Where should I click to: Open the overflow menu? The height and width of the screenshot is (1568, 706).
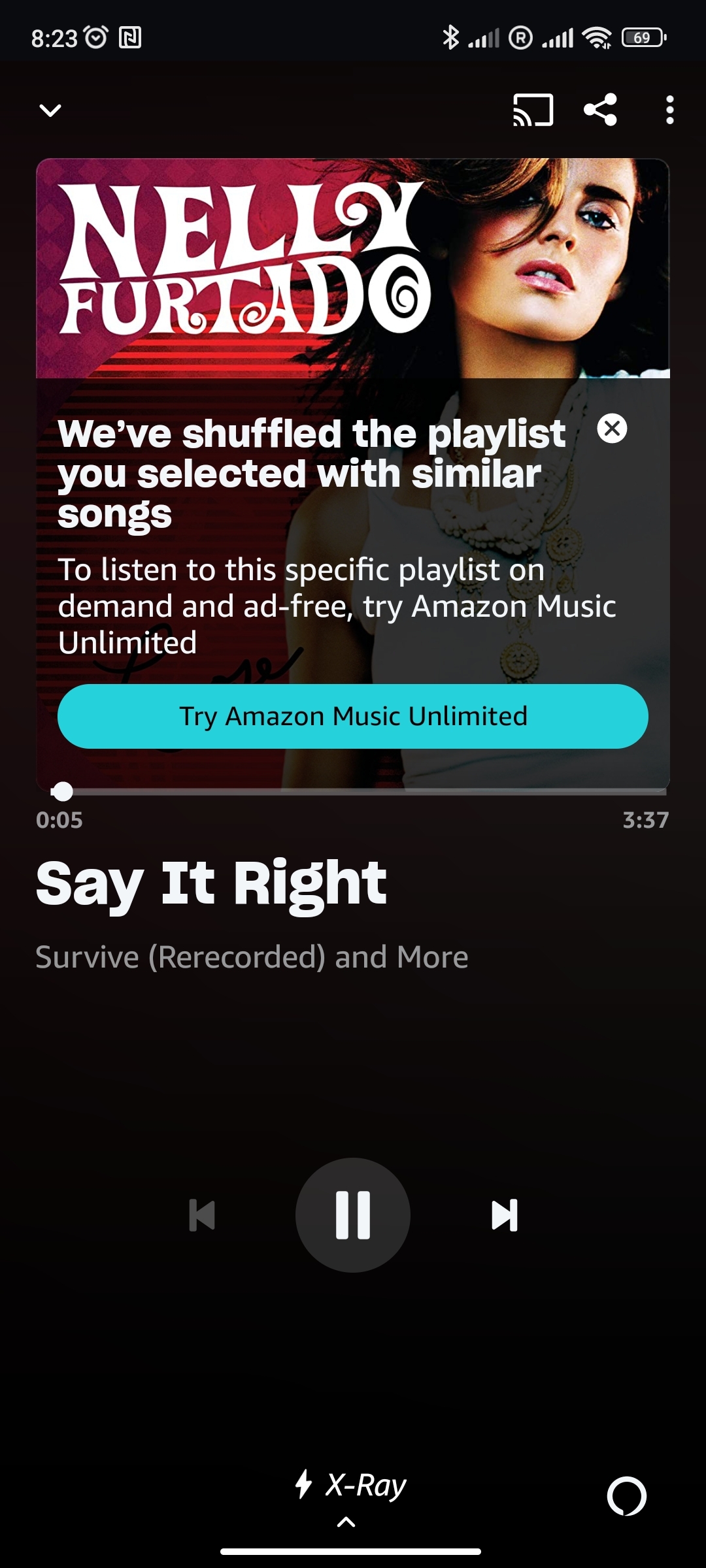point(669,110)
